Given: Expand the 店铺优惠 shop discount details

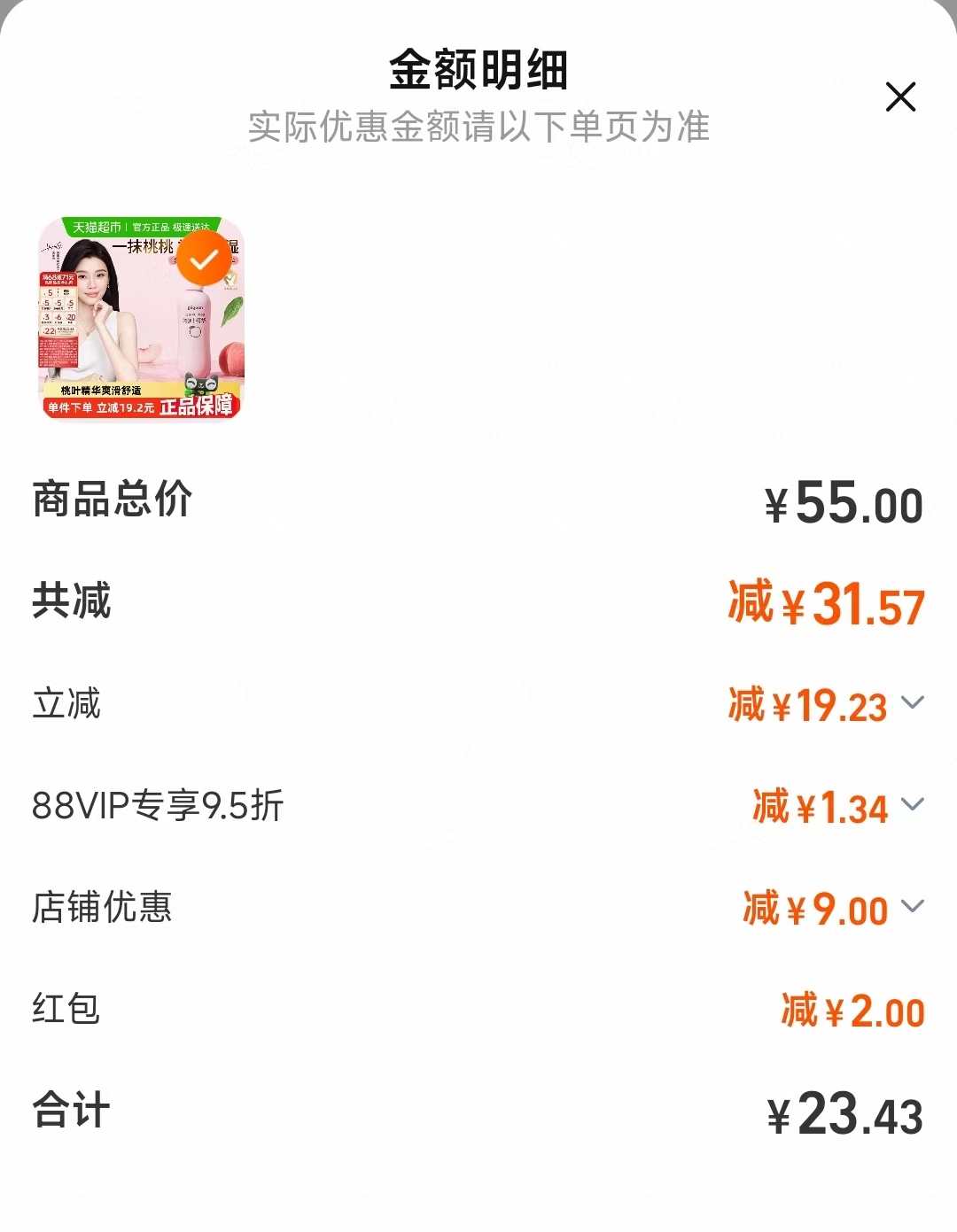Looking at the screenshot, I should [x=912, y=908].
